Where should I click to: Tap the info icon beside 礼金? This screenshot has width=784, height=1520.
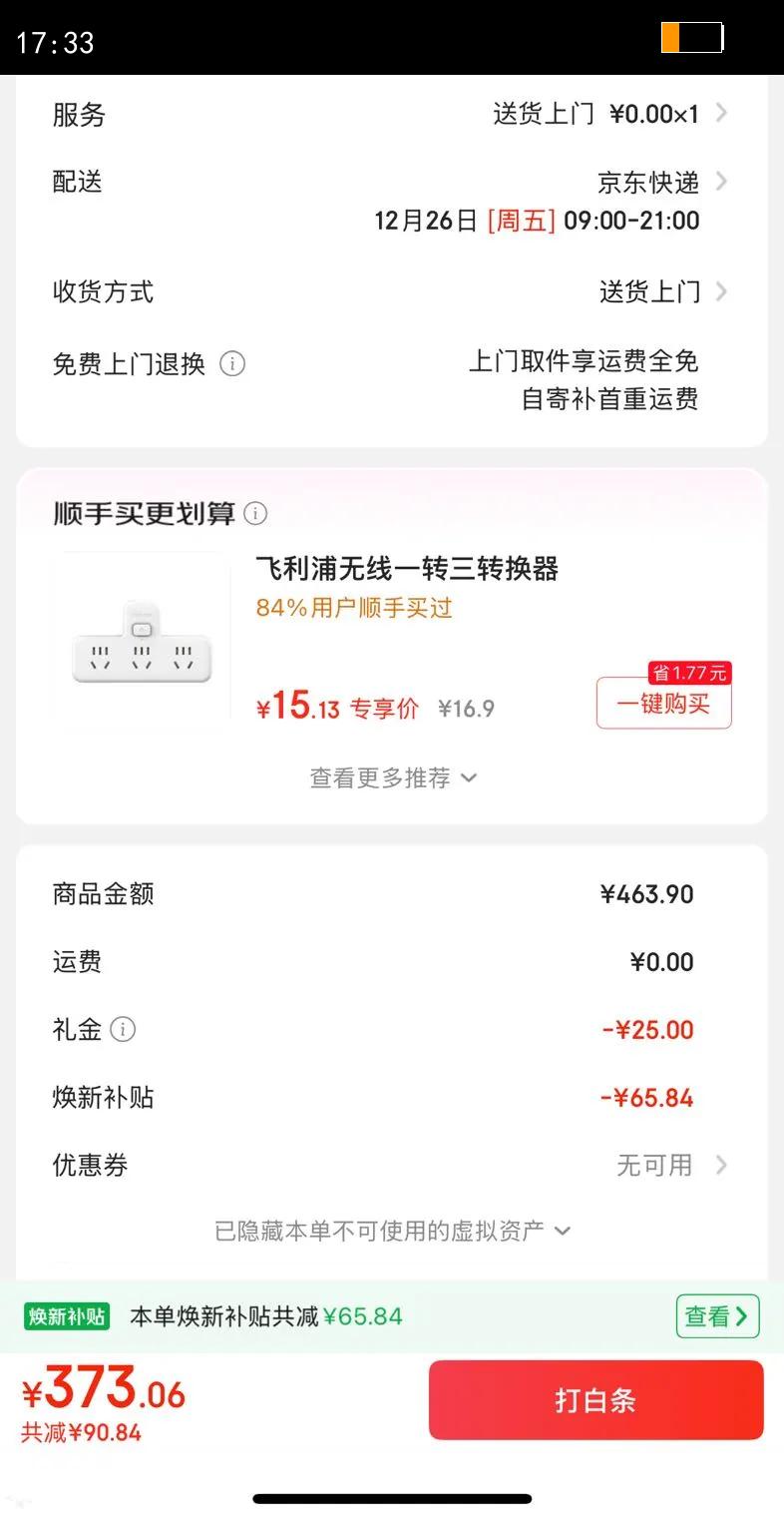[123, 1029]
